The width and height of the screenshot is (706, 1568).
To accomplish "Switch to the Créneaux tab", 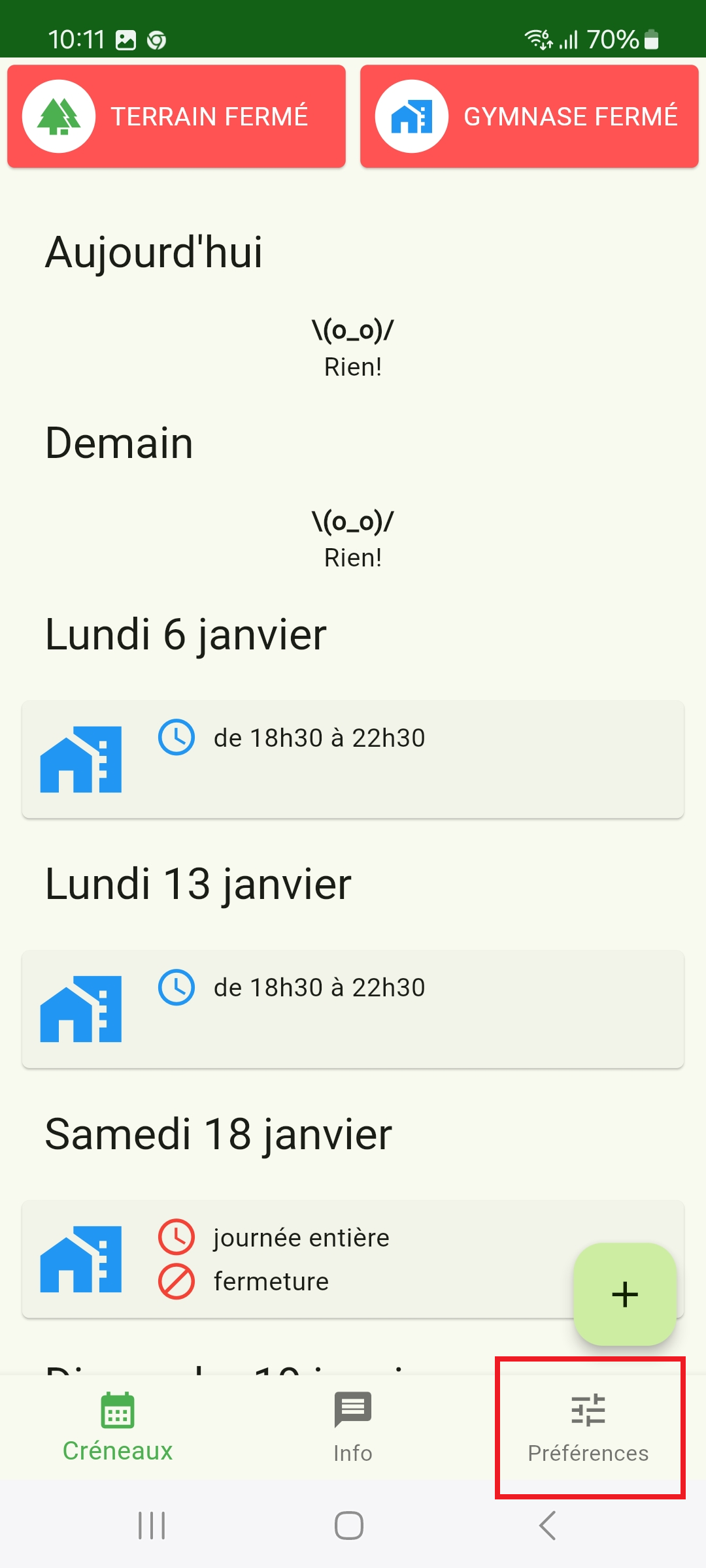I will [118, 1428].
